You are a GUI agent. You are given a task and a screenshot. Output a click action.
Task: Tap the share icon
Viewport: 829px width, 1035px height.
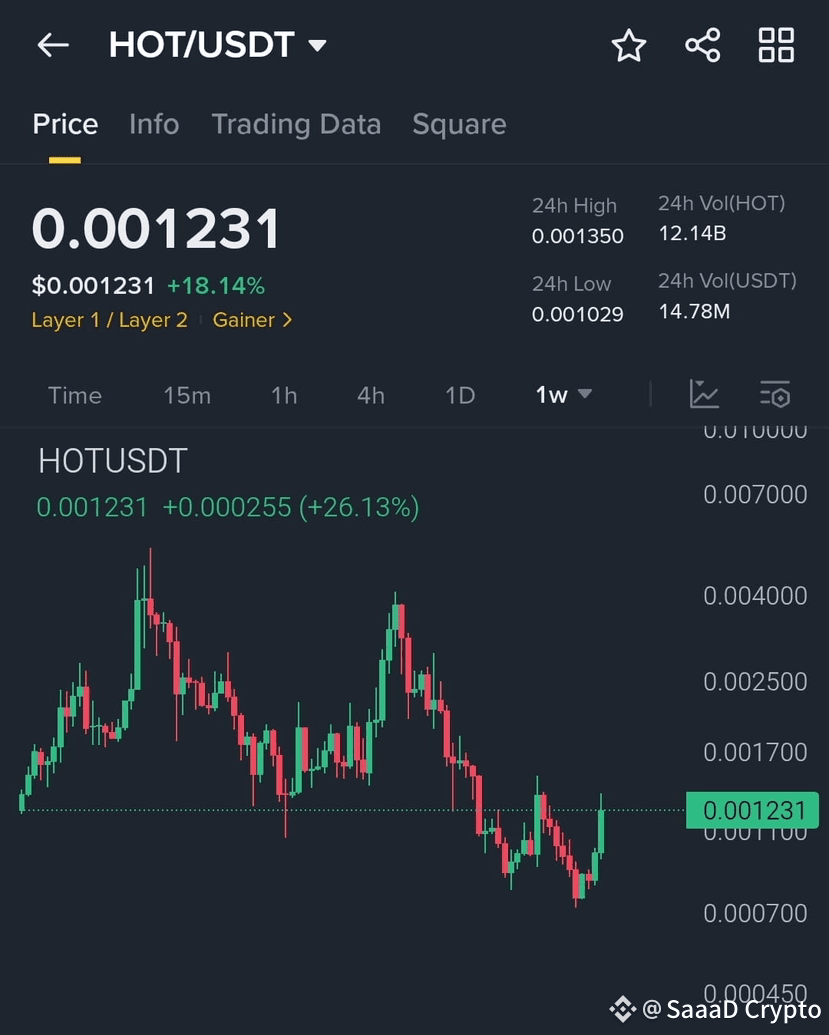point(702,45)
